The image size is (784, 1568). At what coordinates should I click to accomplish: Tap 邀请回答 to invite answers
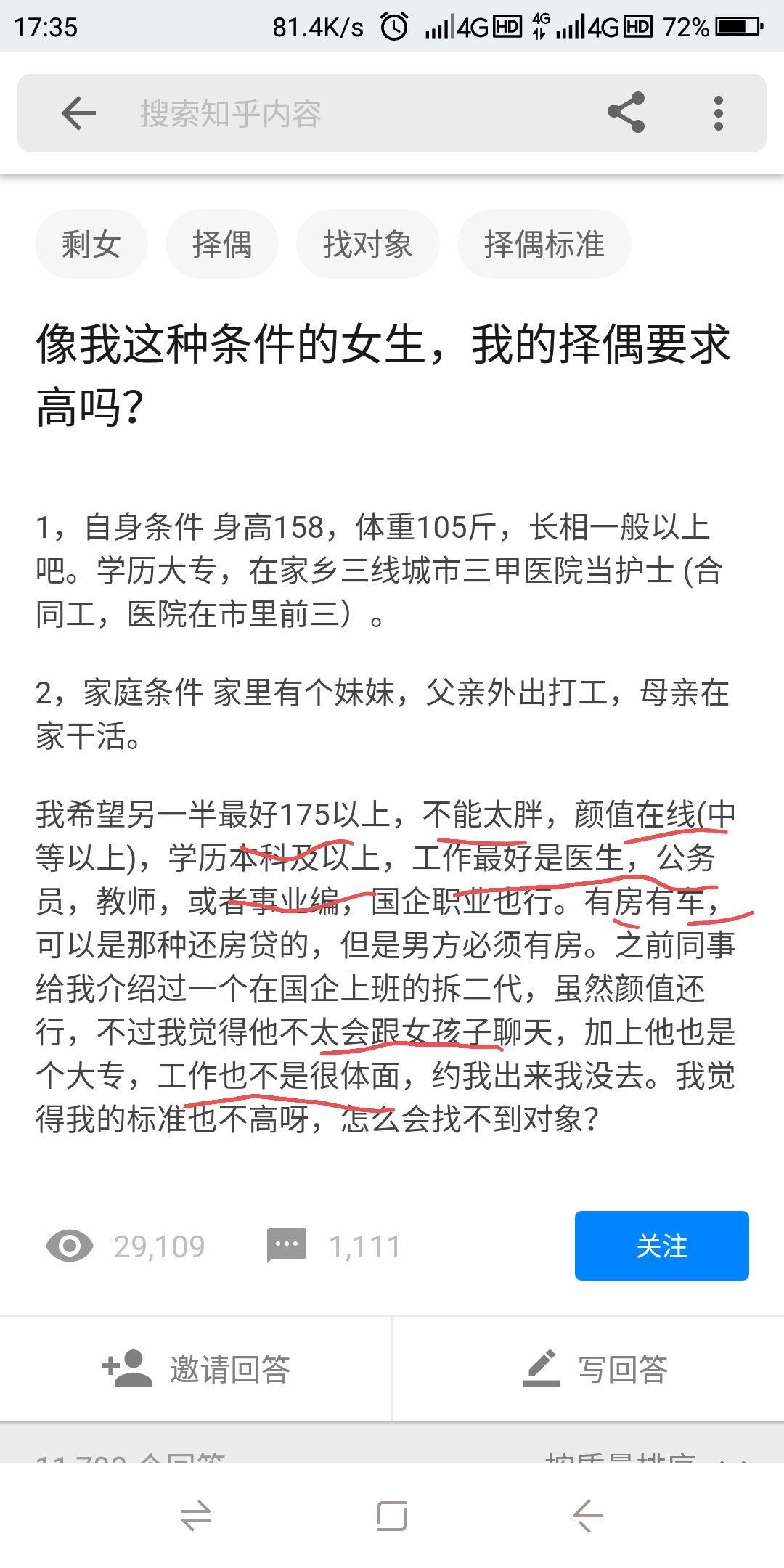[196, 1369]
